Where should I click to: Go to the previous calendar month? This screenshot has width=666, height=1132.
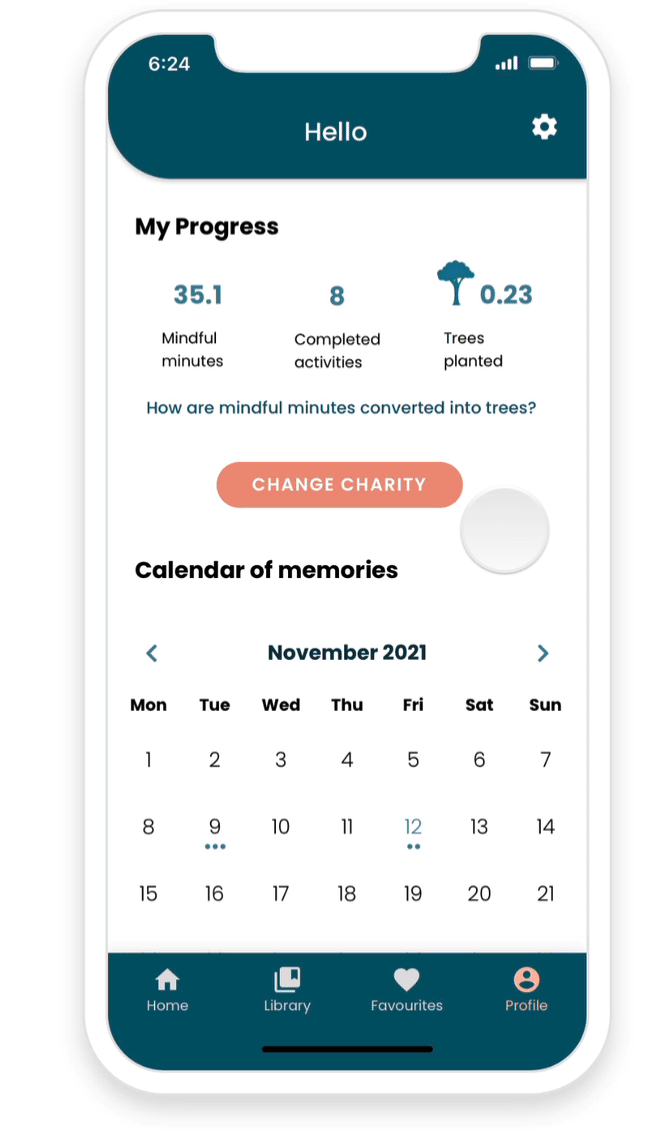point(152,653)
